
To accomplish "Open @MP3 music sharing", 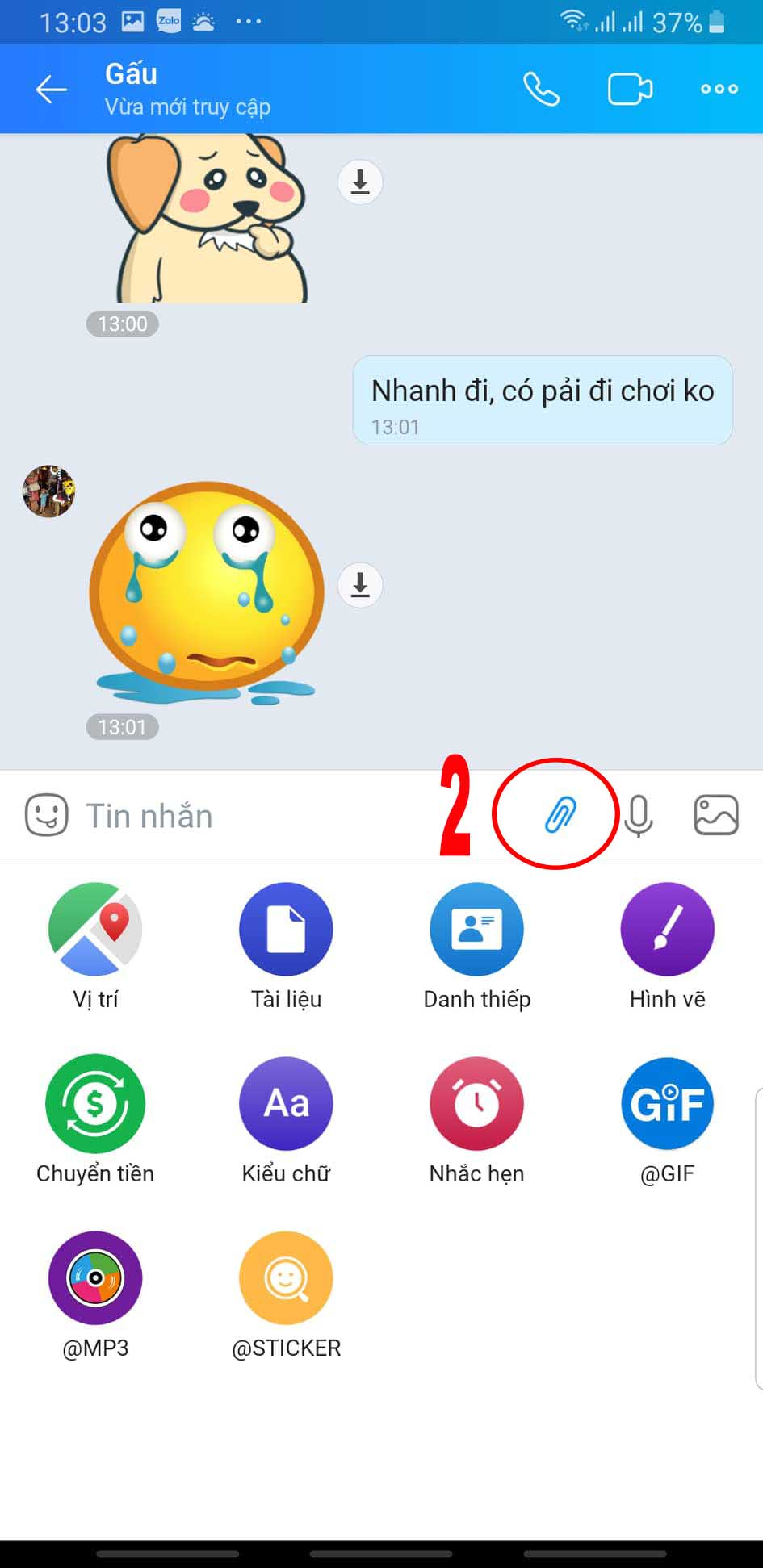I will coord(95,1278).
